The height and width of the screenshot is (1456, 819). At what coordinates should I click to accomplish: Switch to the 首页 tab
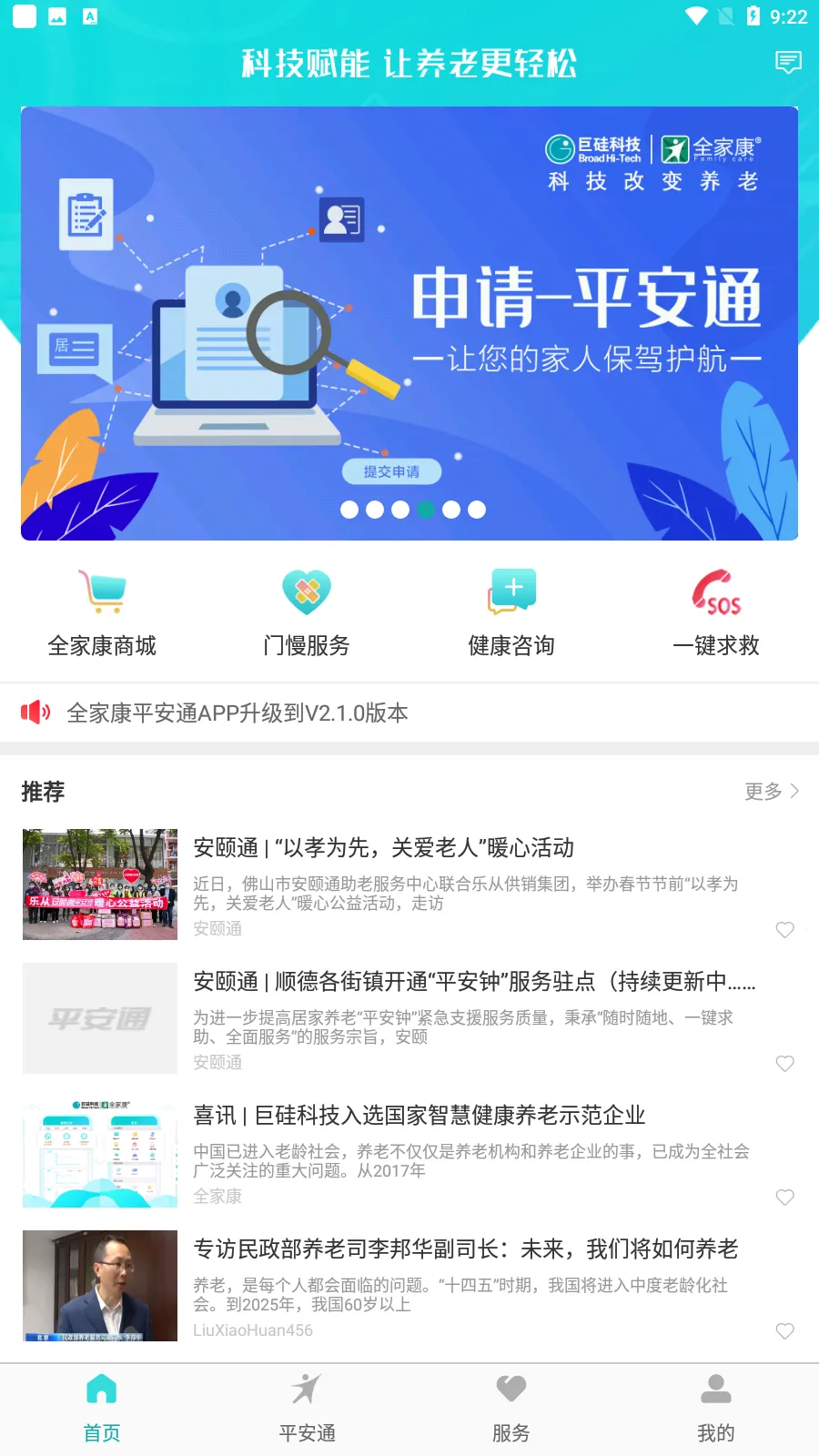click(x=102, y=1409)
